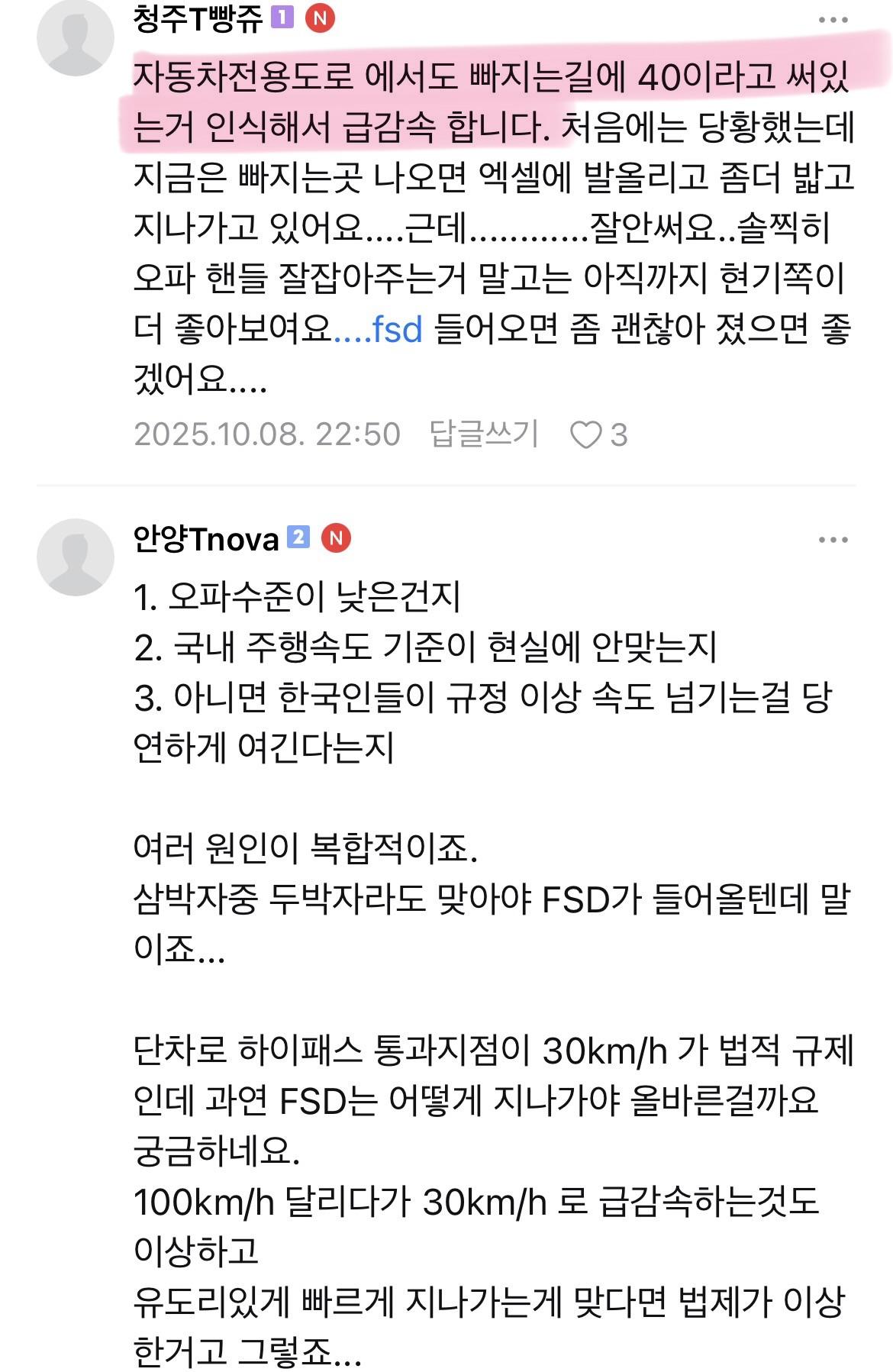Tap the fsd link in the comment
This screenshot has width=893, height=1372.
(397, 330)
